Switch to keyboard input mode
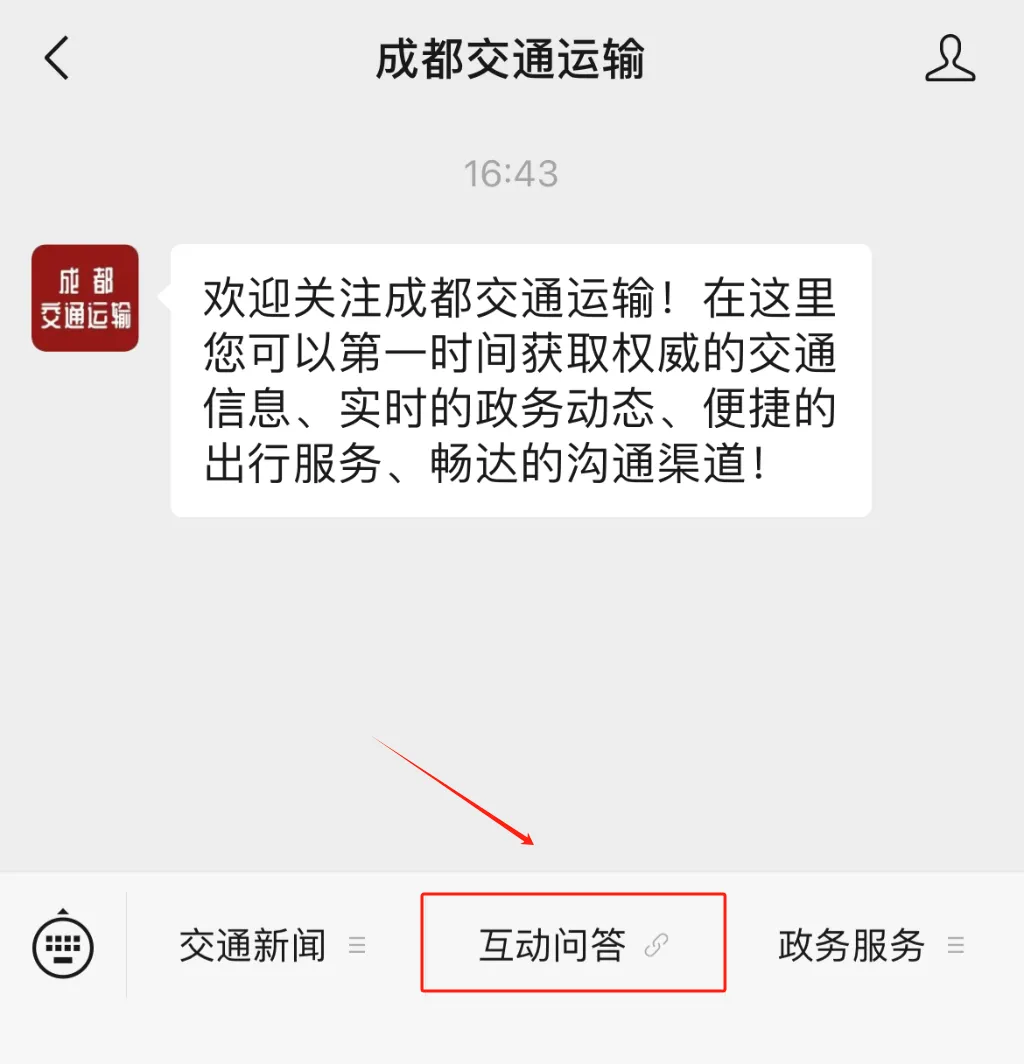 [63, 943]
